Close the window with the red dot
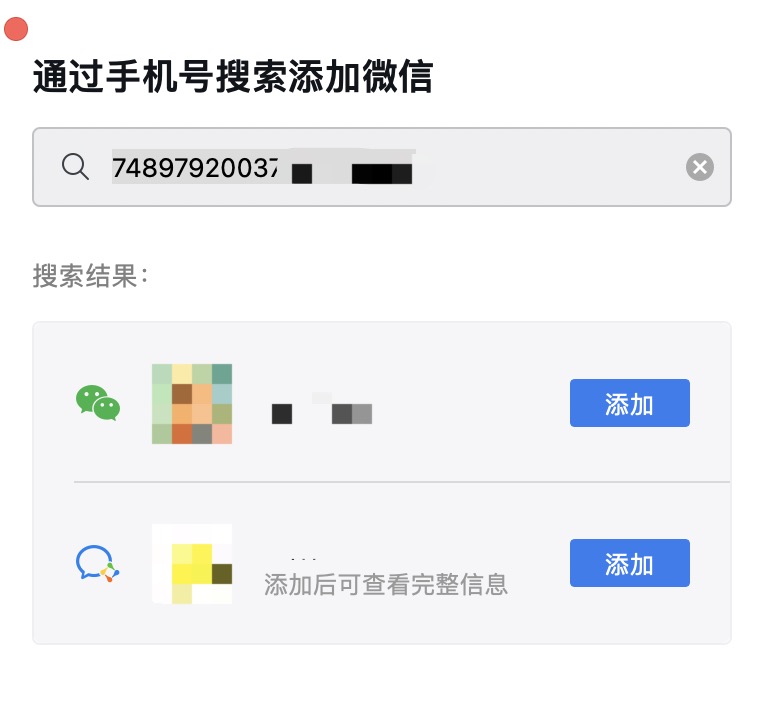This screenshot has width=766, height=726. (16, 30)
